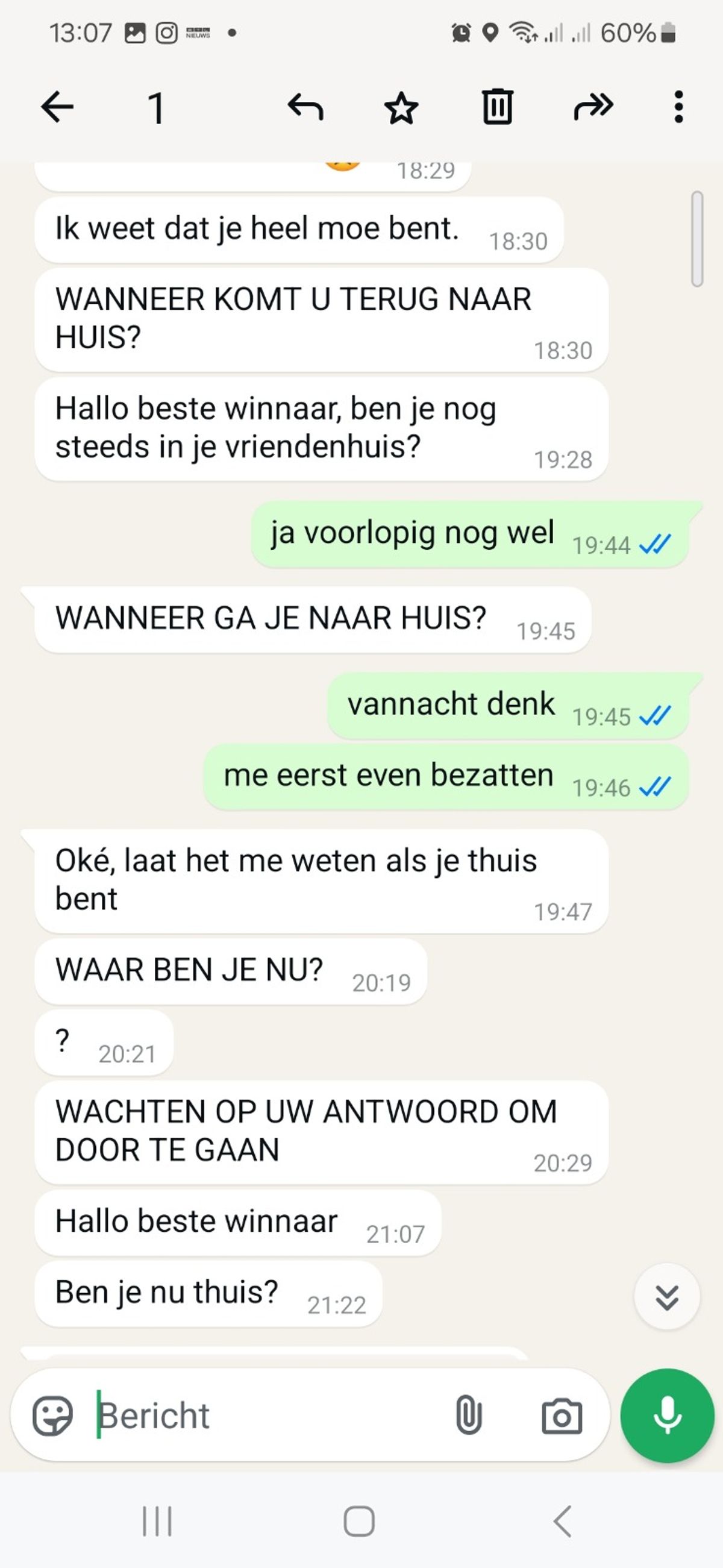Delete the selected message
723x1568 pixels.
(497, 107)
